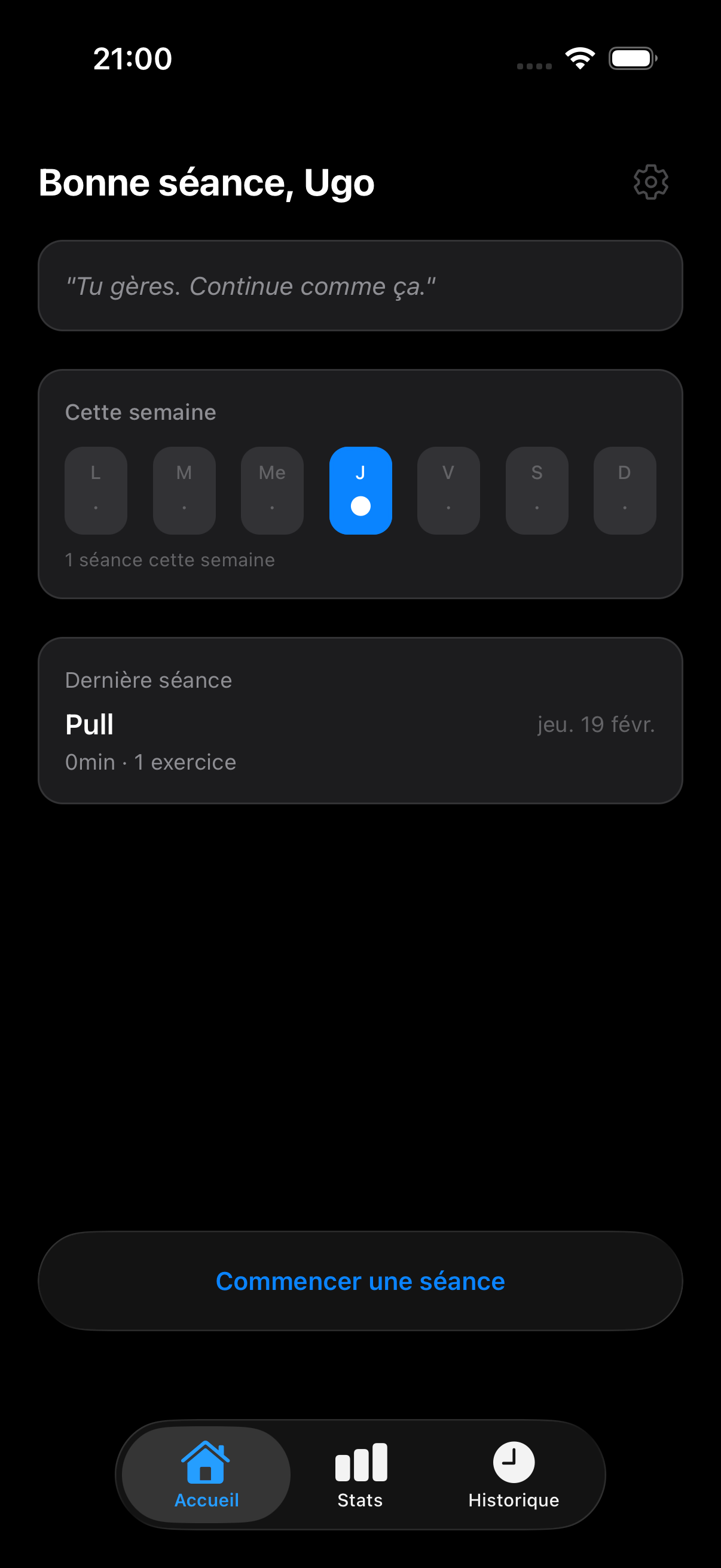Tap the 'jeu. 19 févr.' date label
The image size is (721, 1568).
pos(595,724)
